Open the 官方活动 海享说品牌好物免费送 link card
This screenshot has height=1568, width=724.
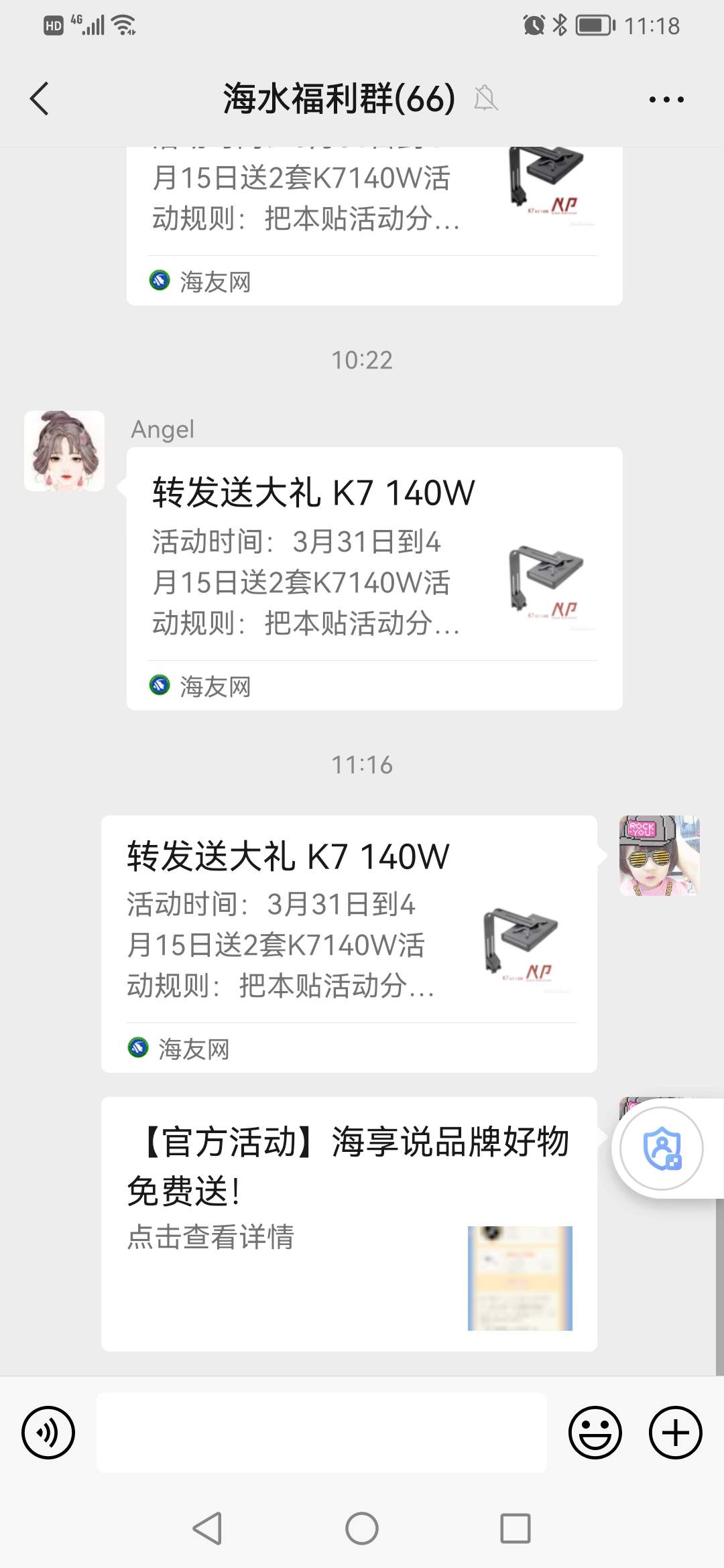click(x=349, y=1224)
